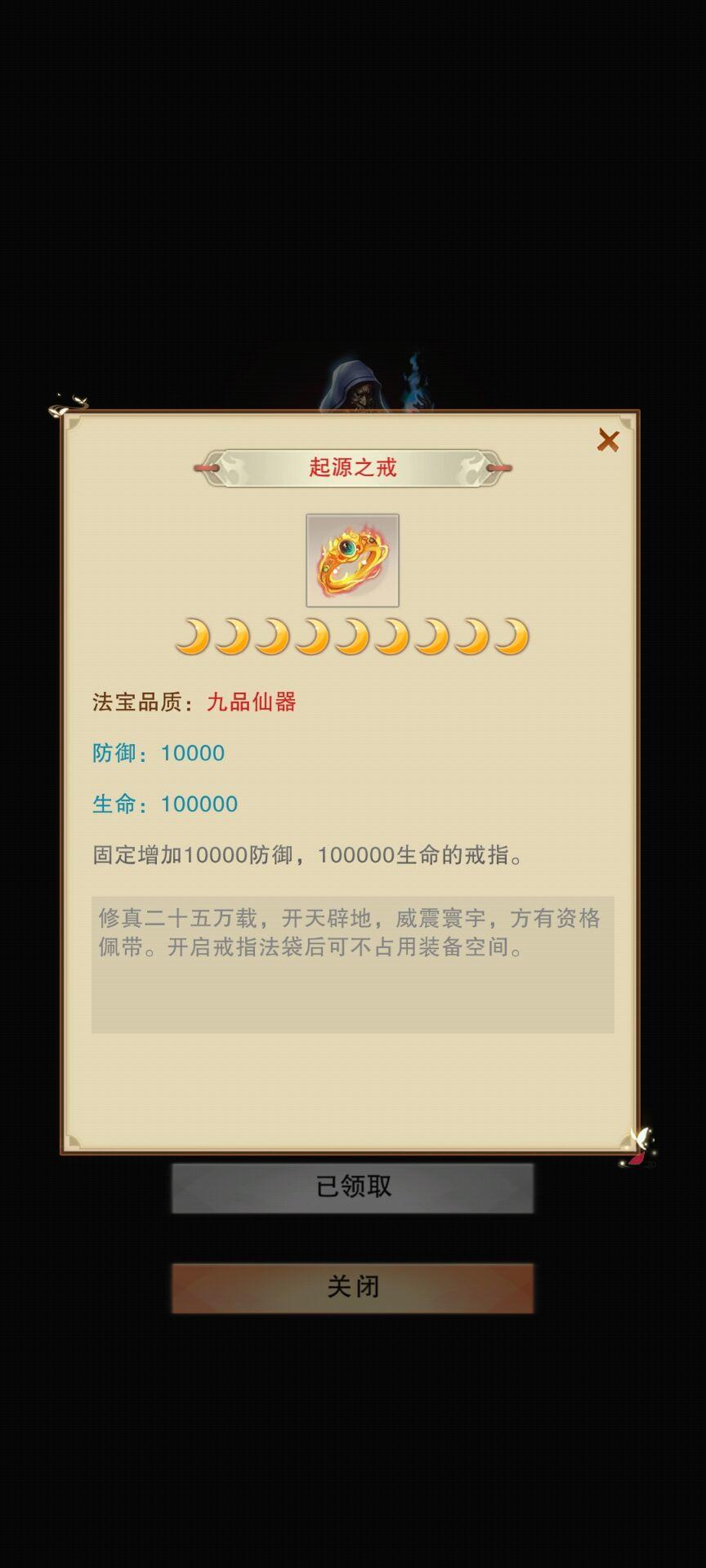The image size is (706, 1568).
Task: Select the third crescent moon icon
Action: pos(274,637)
